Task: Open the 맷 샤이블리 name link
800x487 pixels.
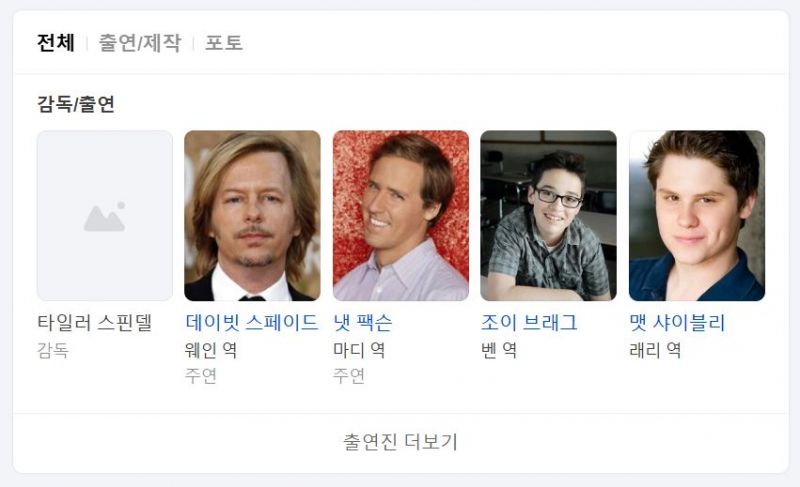Action: tap(677, 323)
